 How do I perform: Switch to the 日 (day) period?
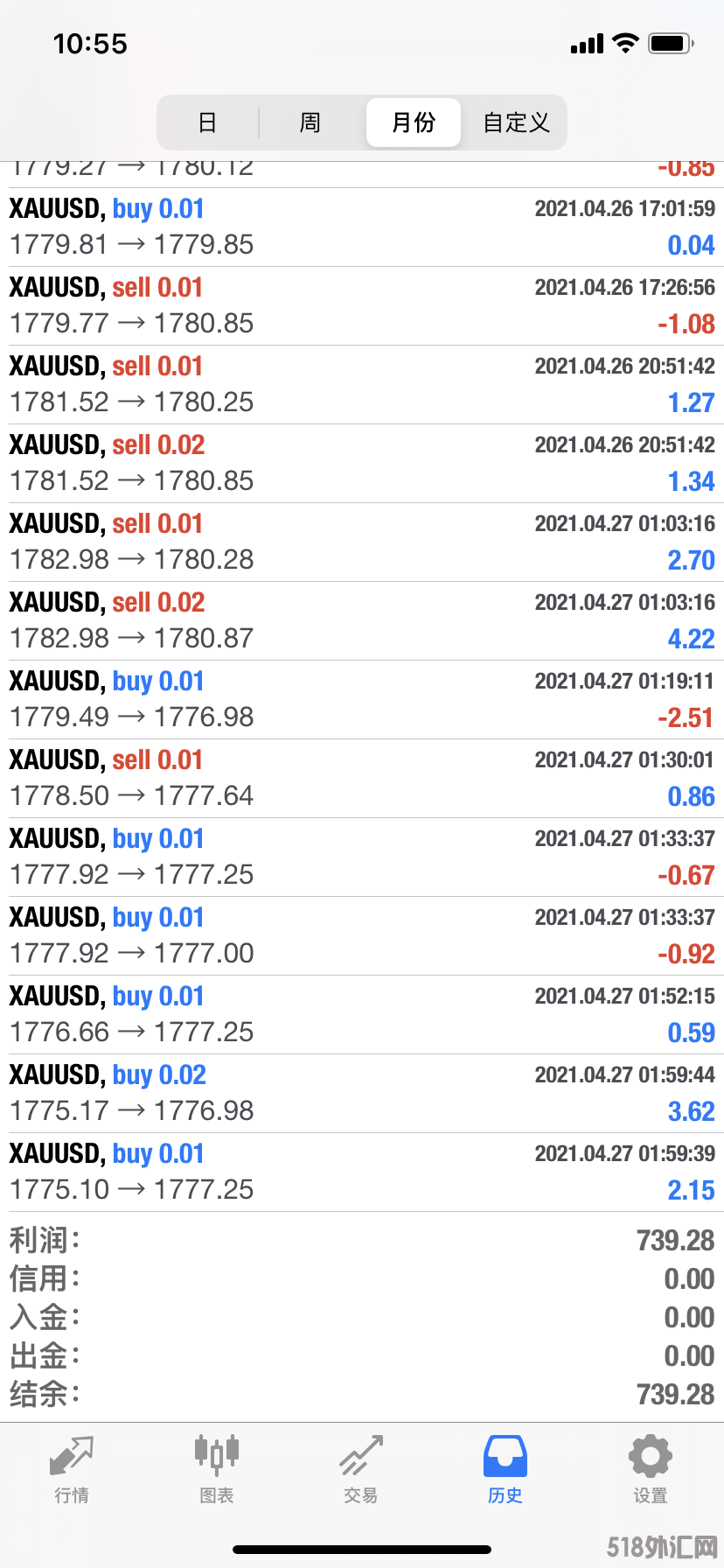point(207,122)
